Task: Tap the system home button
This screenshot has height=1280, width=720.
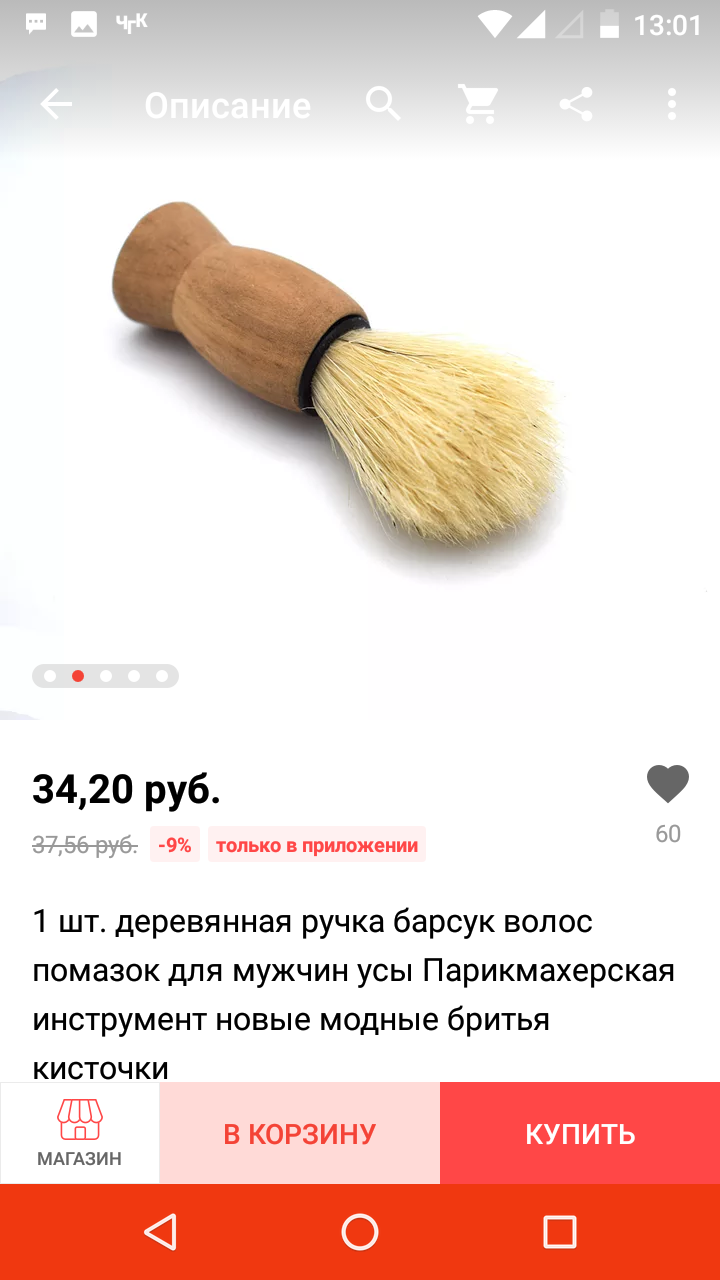Action: click(x=360, y=1232)
